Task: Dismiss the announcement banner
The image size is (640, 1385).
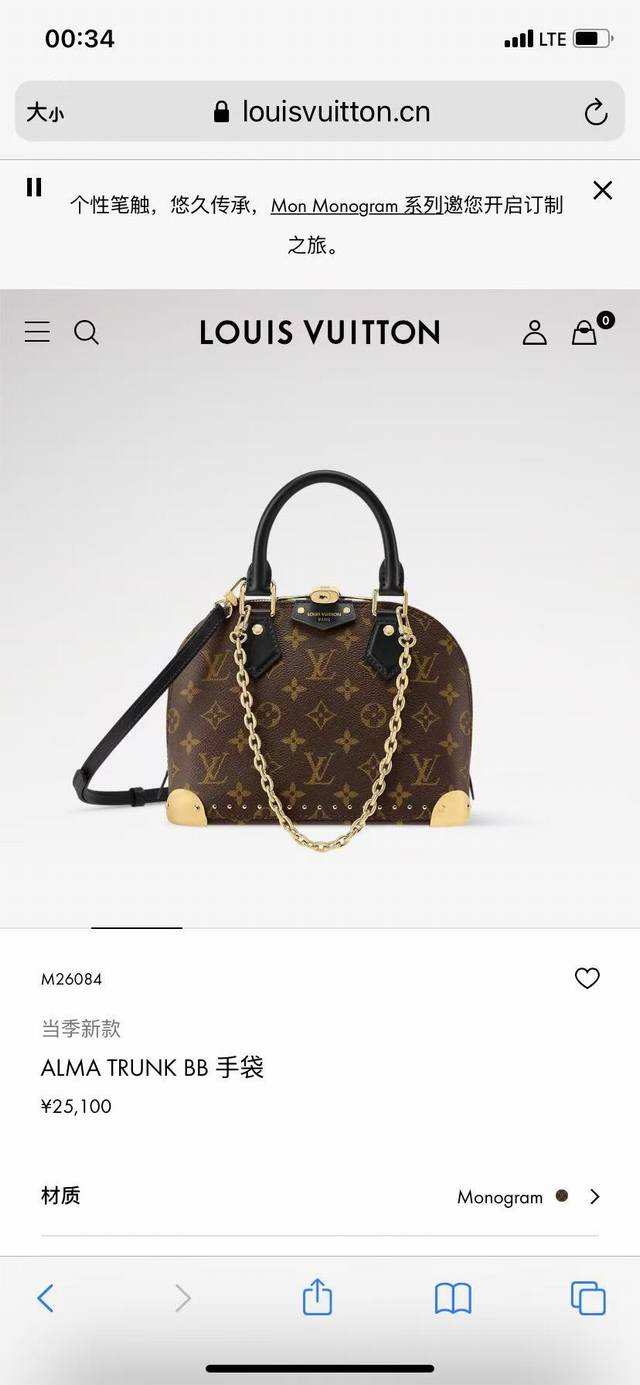Action: (x=602, y=190)
